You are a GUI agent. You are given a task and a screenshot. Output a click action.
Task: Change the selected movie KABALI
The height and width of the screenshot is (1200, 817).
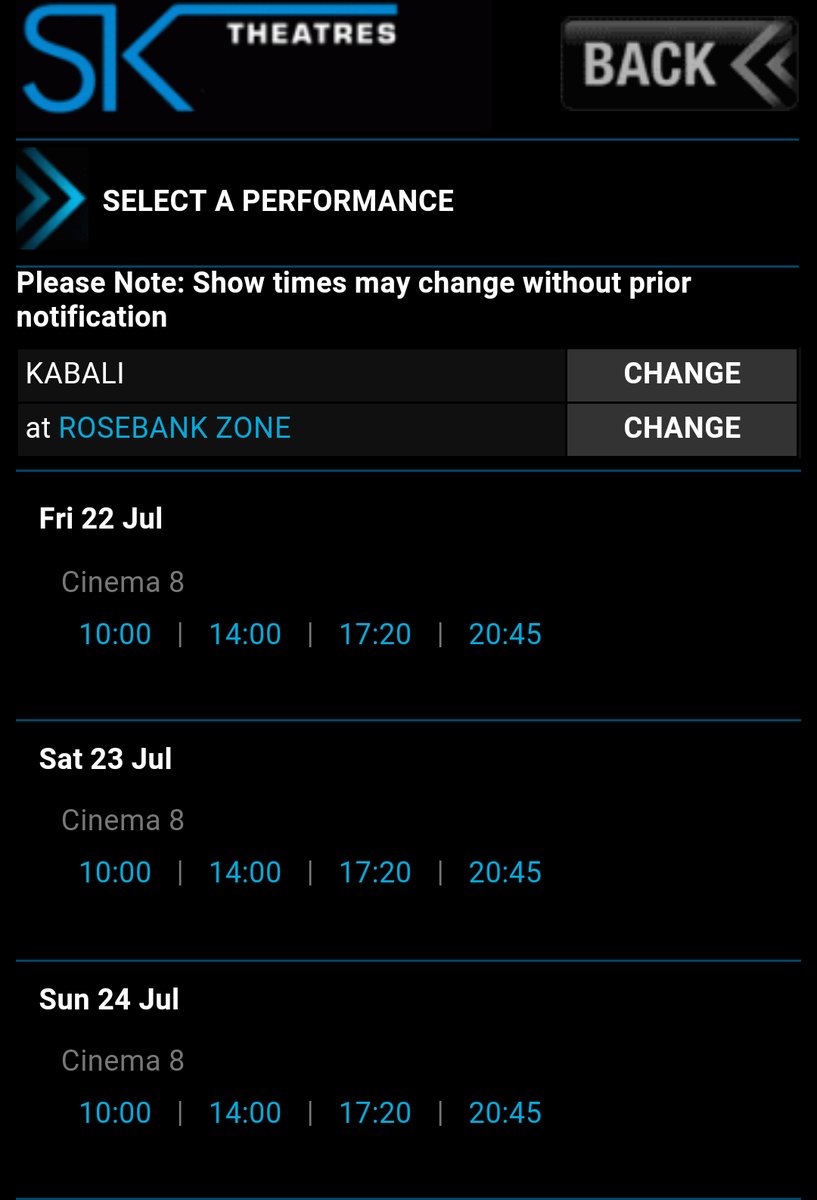point(682,374)
